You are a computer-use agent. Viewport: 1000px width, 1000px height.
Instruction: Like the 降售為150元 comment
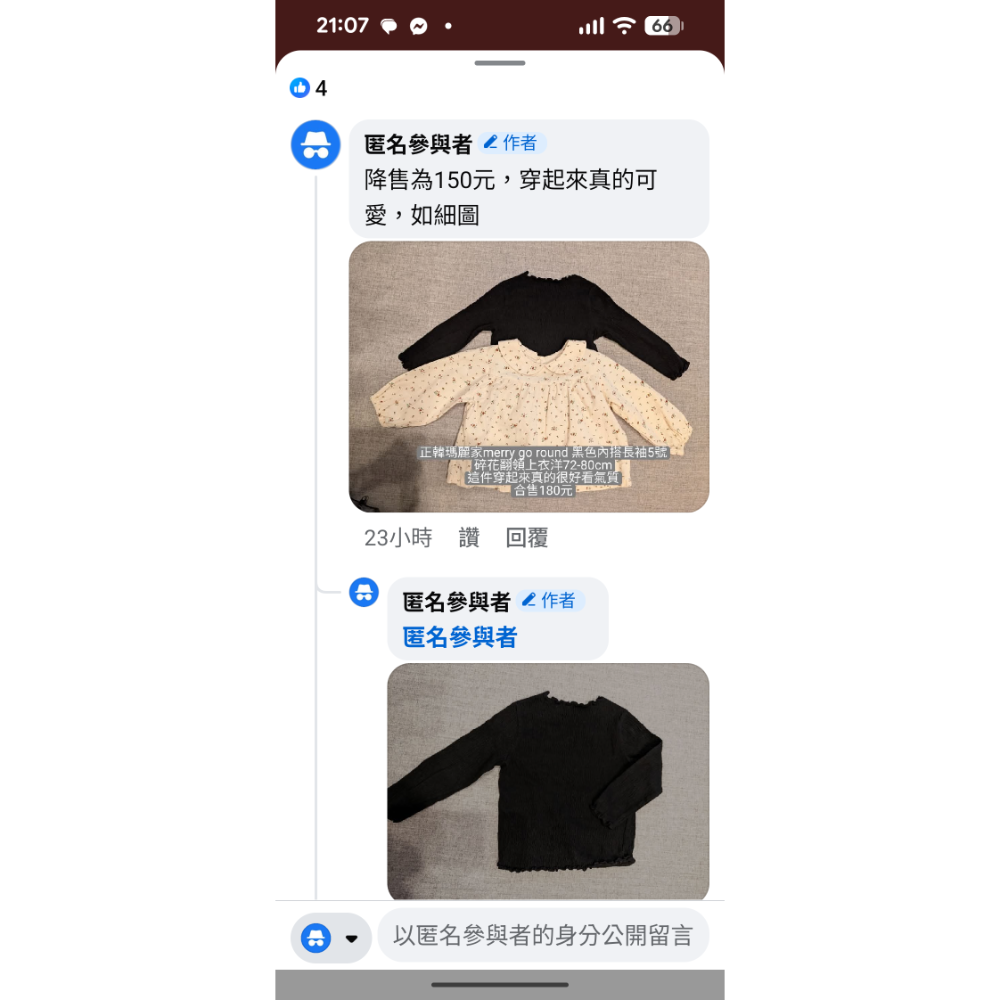coord(469,538)
